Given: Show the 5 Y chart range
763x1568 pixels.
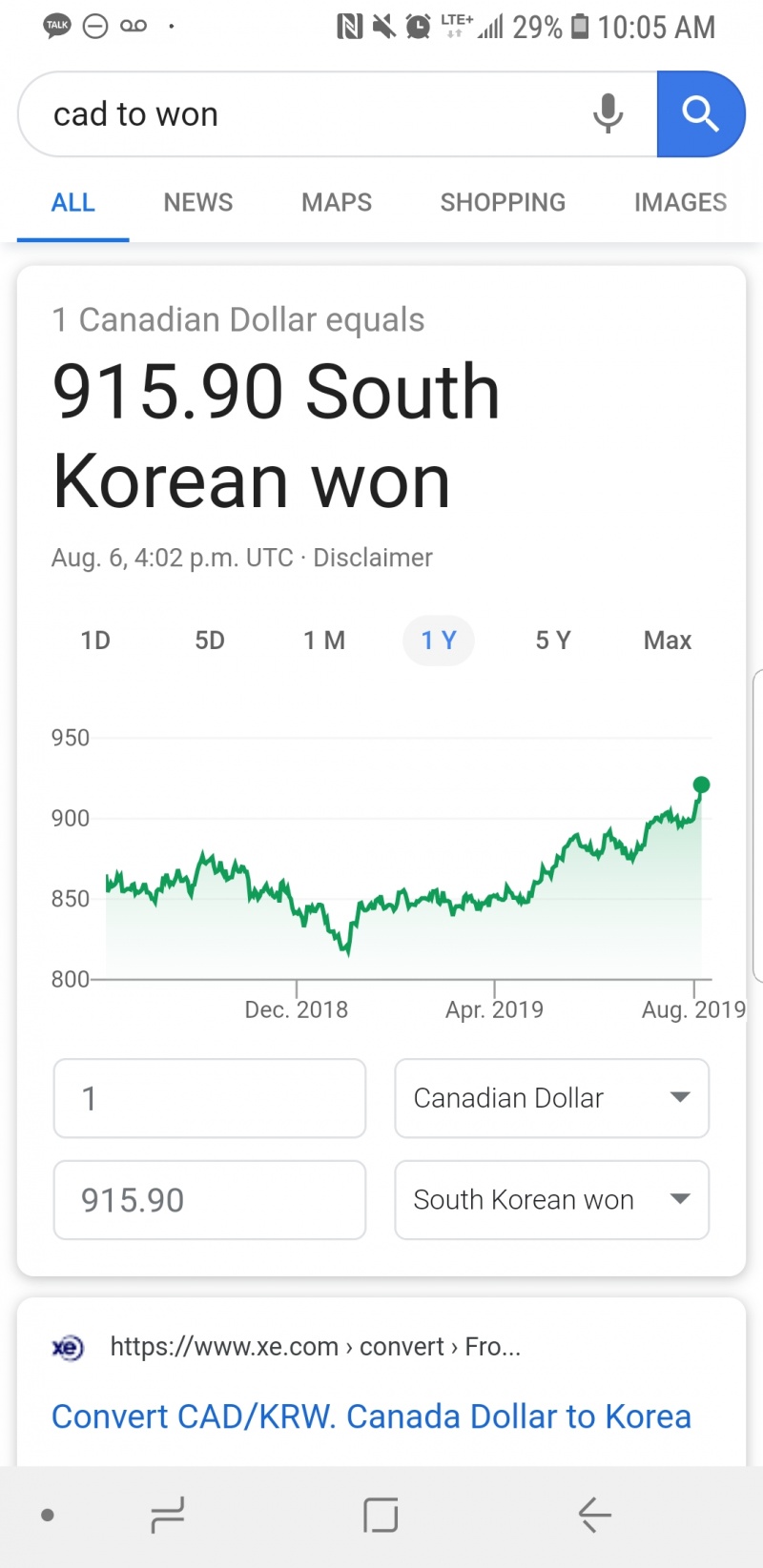Looking at the screenshot, I should pyautogui.click(x=553, y=641).
